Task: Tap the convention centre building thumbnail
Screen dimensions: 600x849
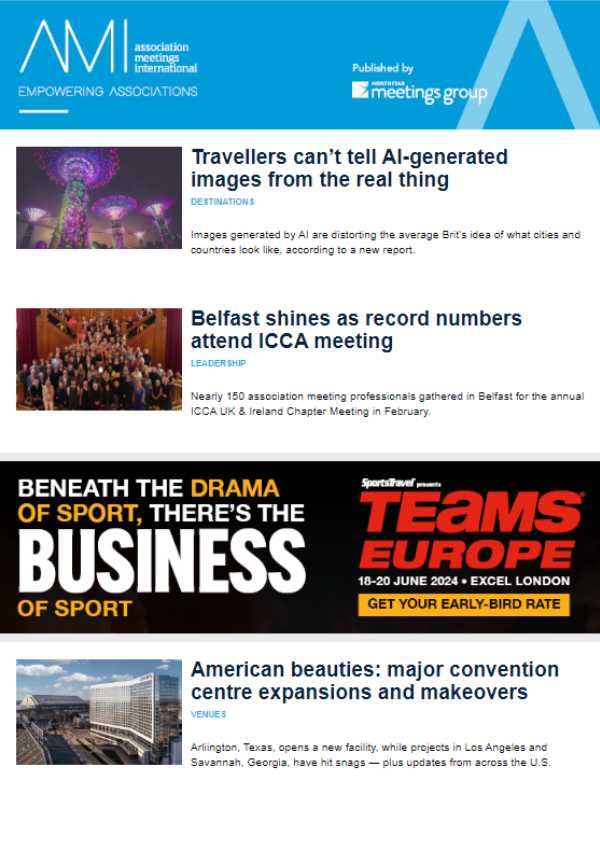Action: tap(99, 711)
